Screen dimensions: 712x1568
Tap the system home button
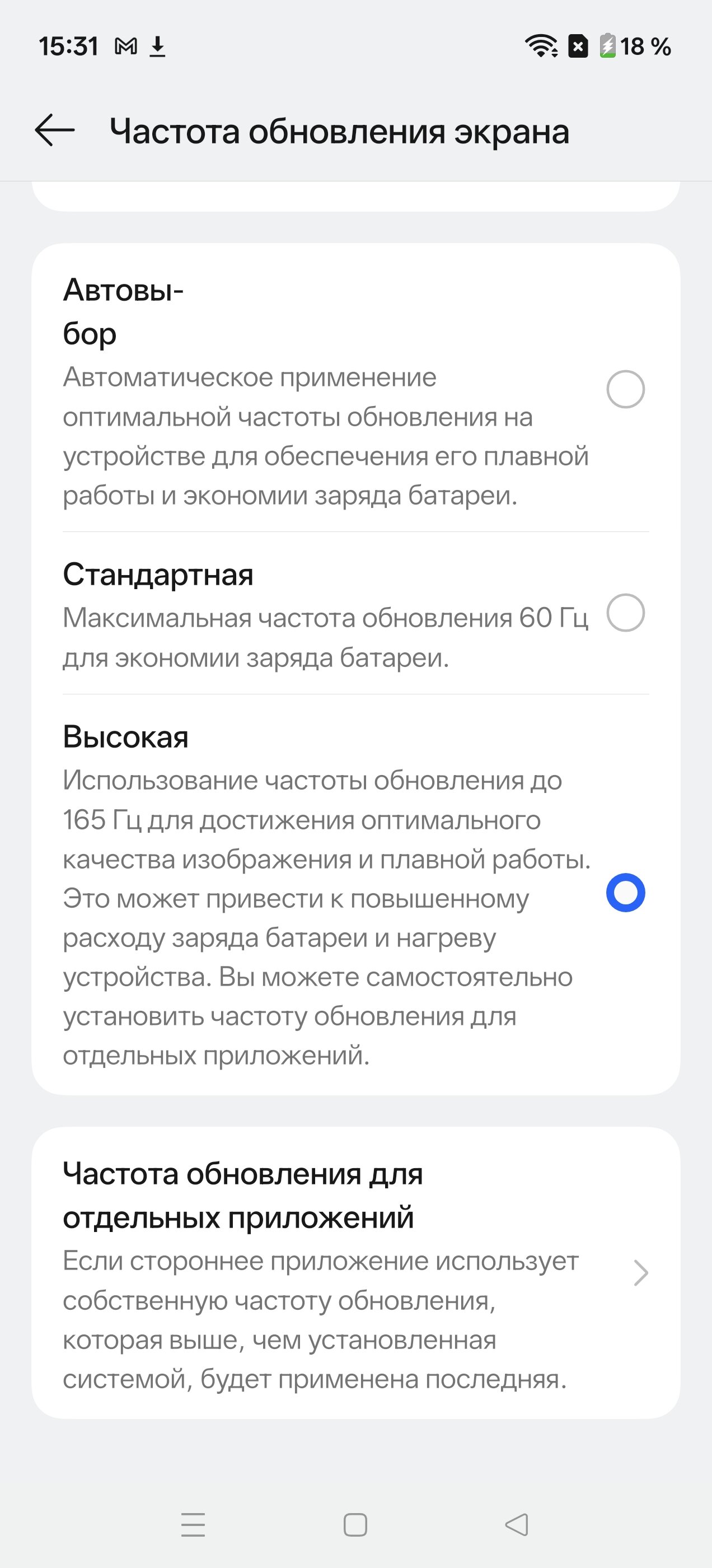tap(355, 1525)
